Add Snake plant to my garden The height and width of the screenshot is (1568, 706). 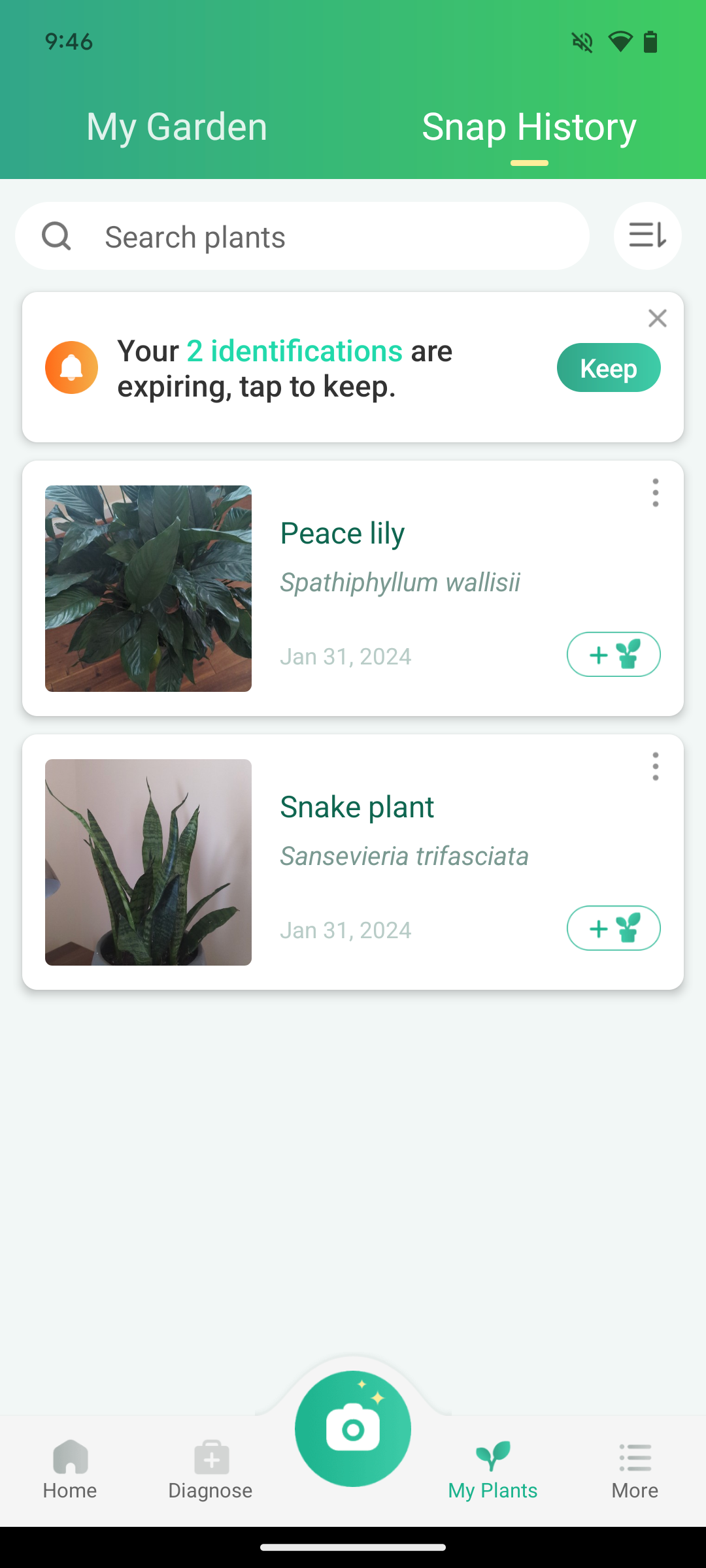(x=613, y=928)
